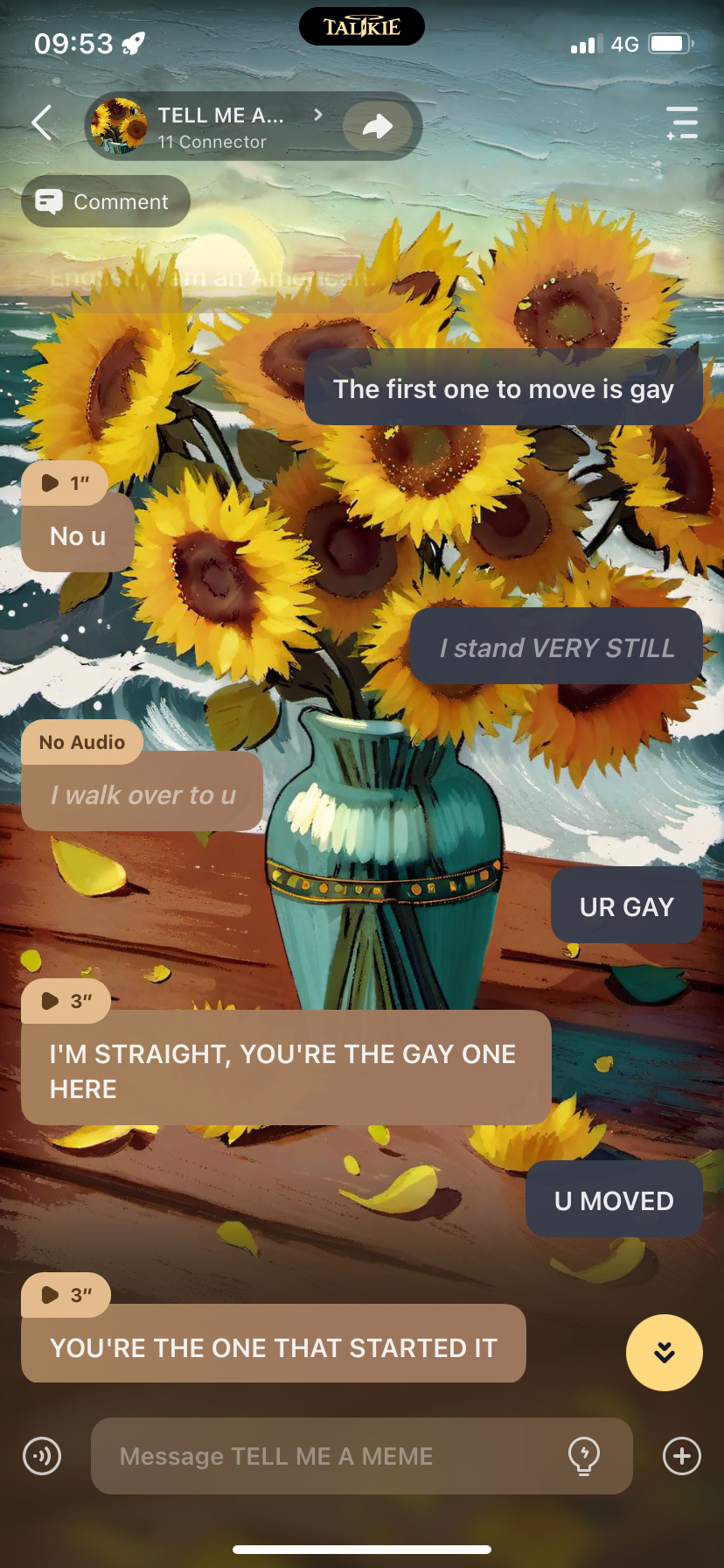Image resolution: width=724 pixels, height=1568 pixels.
Task: Open the plus attachment options
Action: coord(681,1457)
